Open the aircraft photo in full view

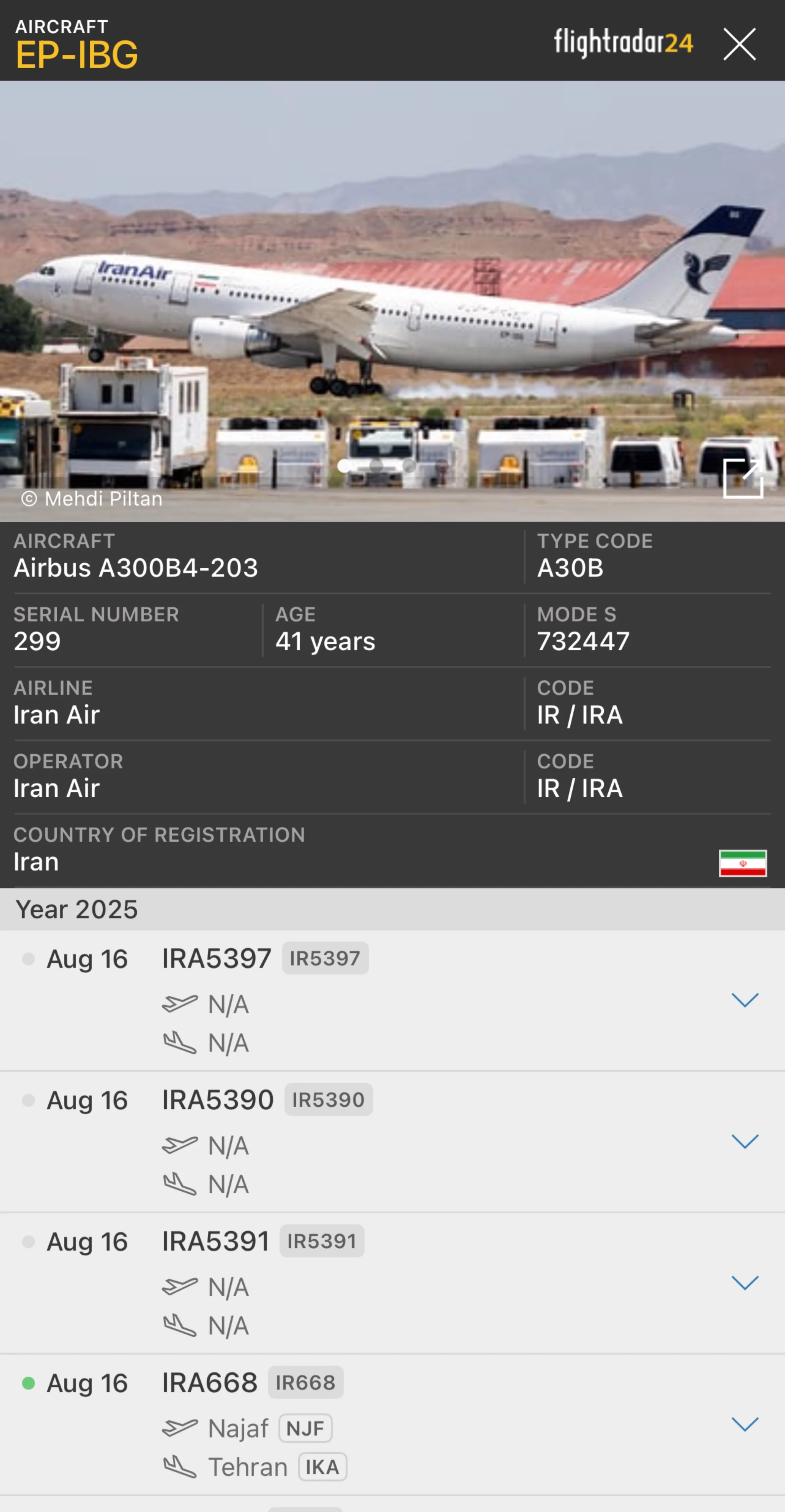[743, 478]
